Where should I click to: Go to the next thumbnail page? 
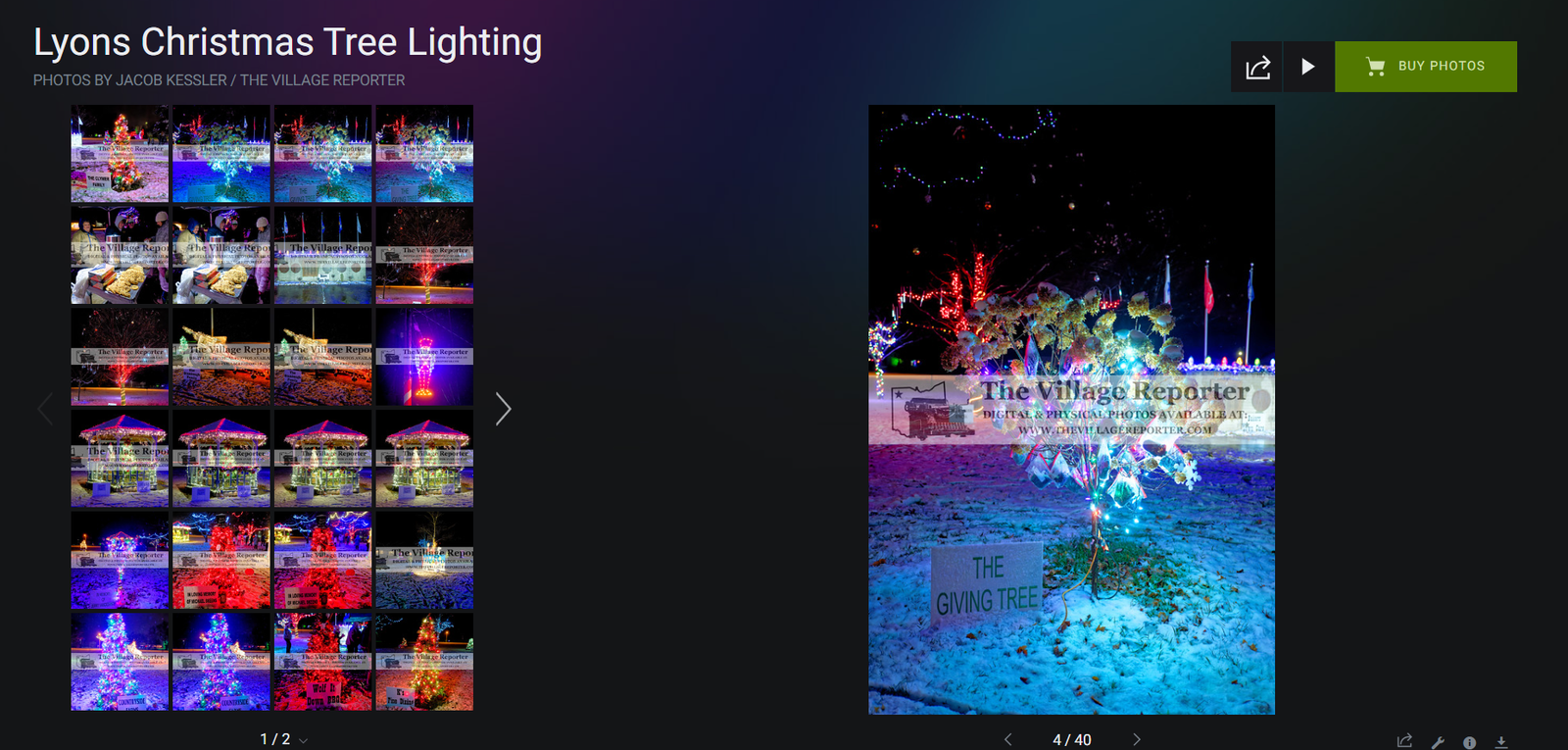pyautogui.click(x=503, y=409)
